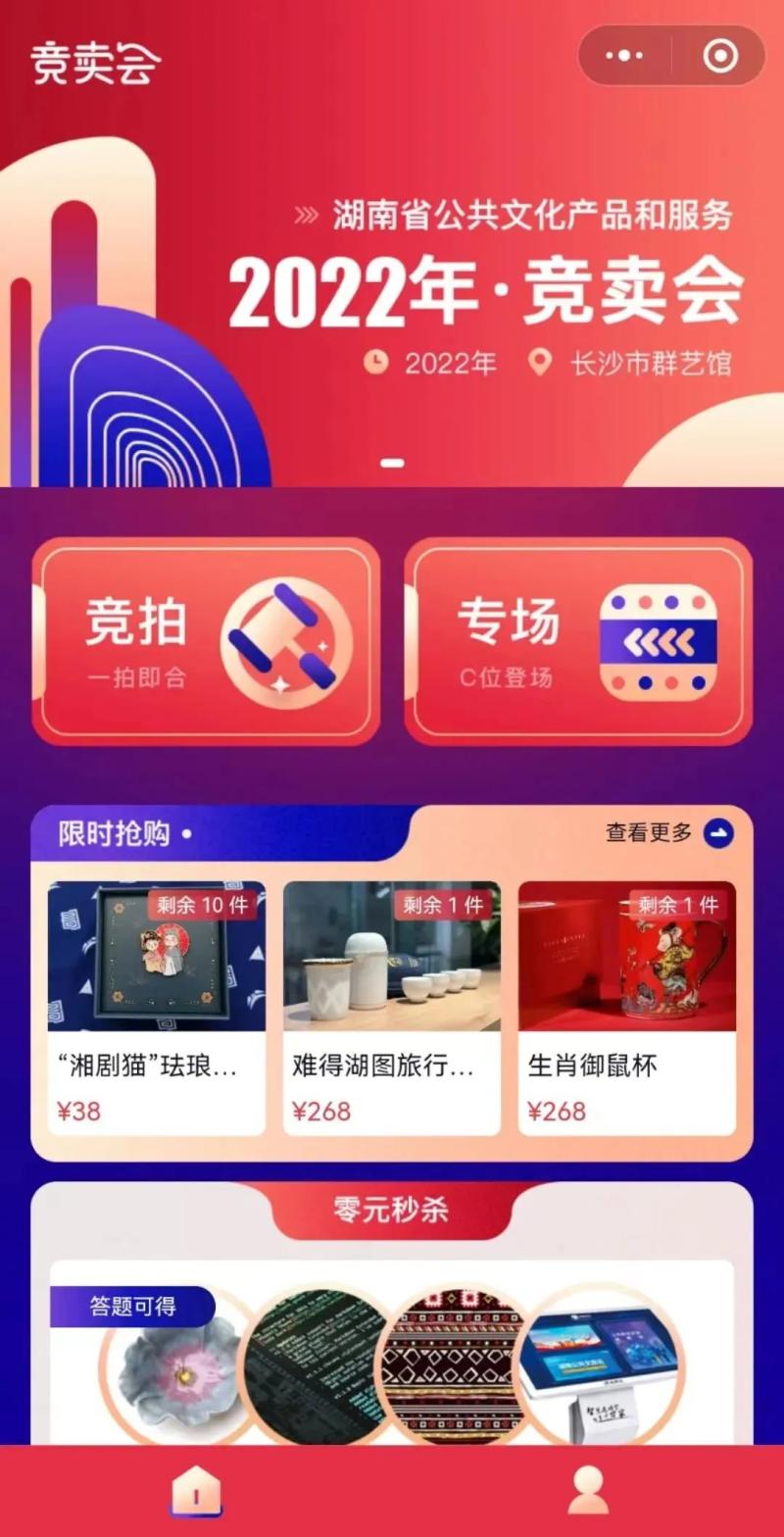Enter the 专场 special section

(x=578, y=641)
